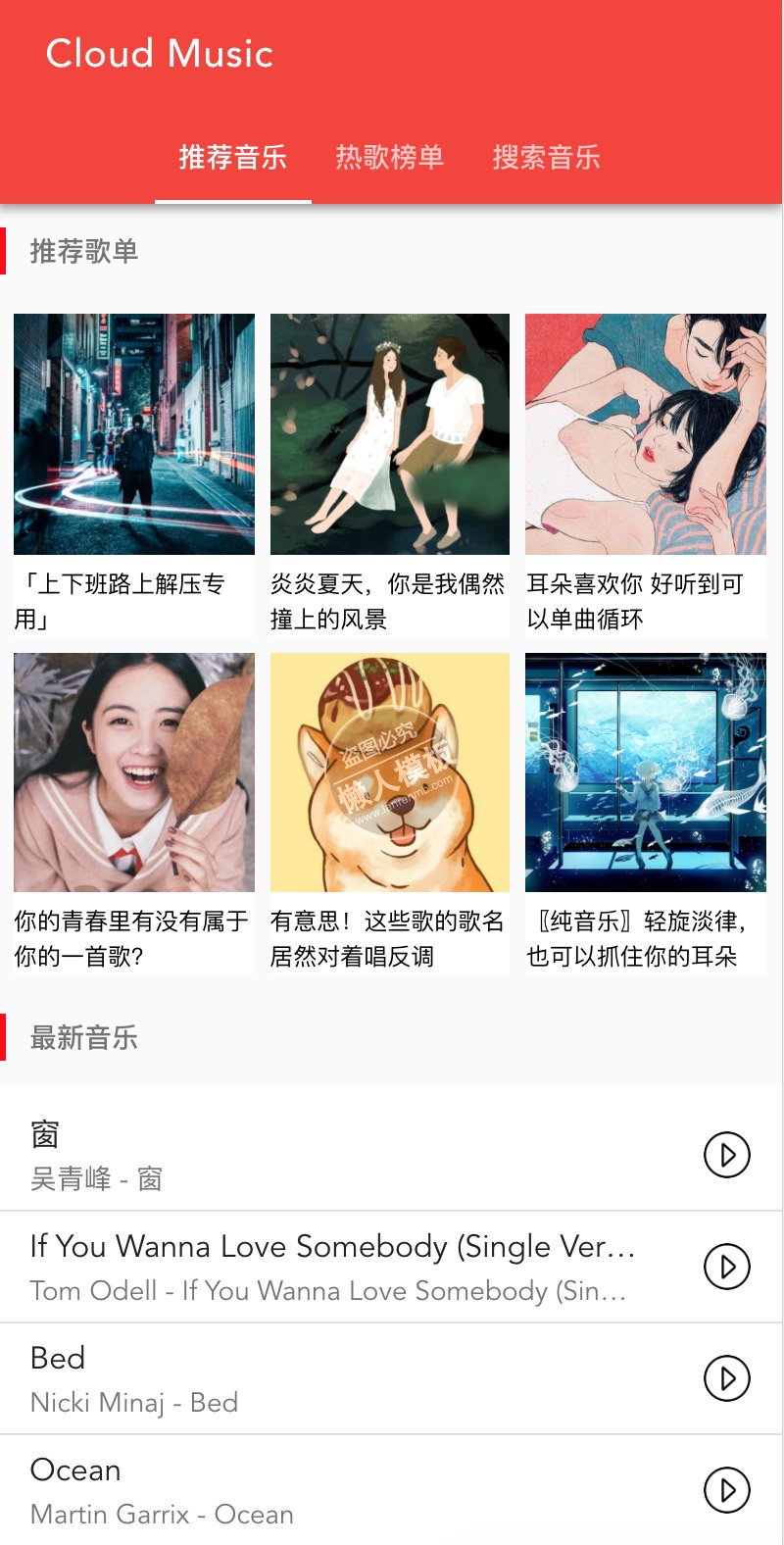Open the 〖纯音乐〗轻旋淡律 playlist
Image resolution: width=784 pixels, height=1545 pixels.
[646, 772]
